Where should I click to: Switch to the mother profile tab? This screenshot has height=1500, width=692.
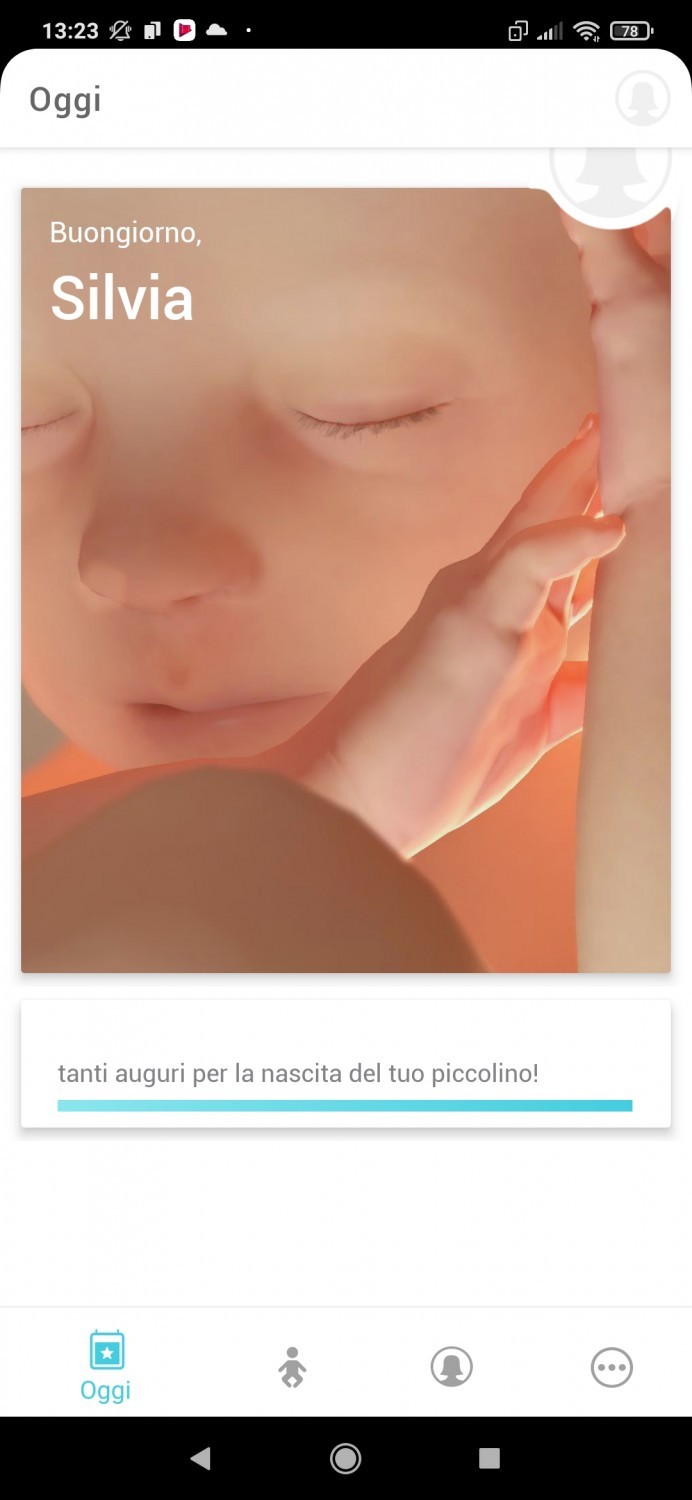pyautogui.click(x=451, y=1367)
